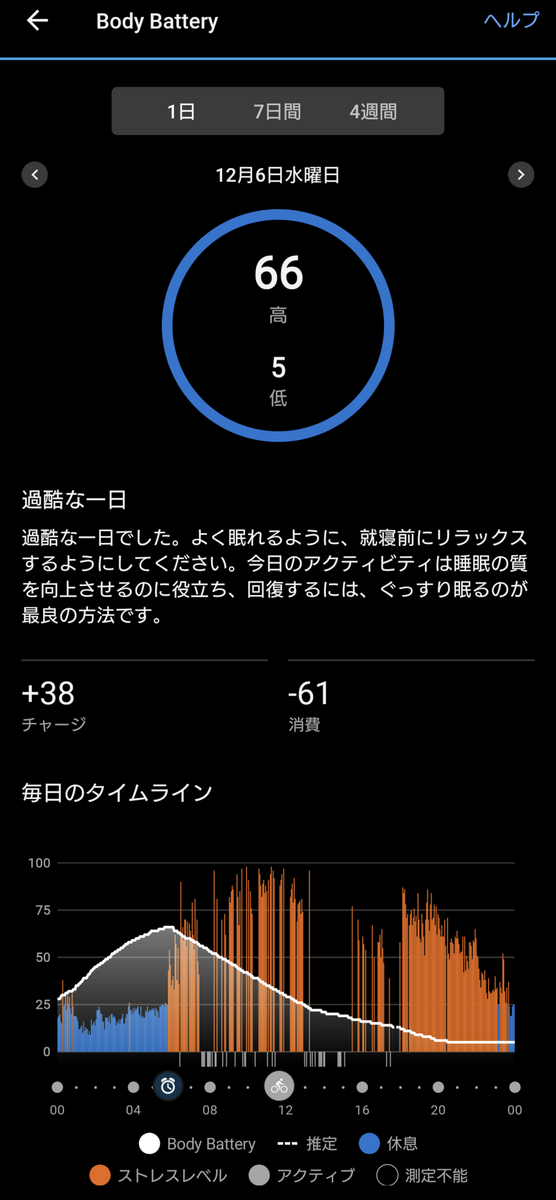Switch to the 4週間 view
The width and height of the screenshot is (556, 1200).
(x=373, y=112)
